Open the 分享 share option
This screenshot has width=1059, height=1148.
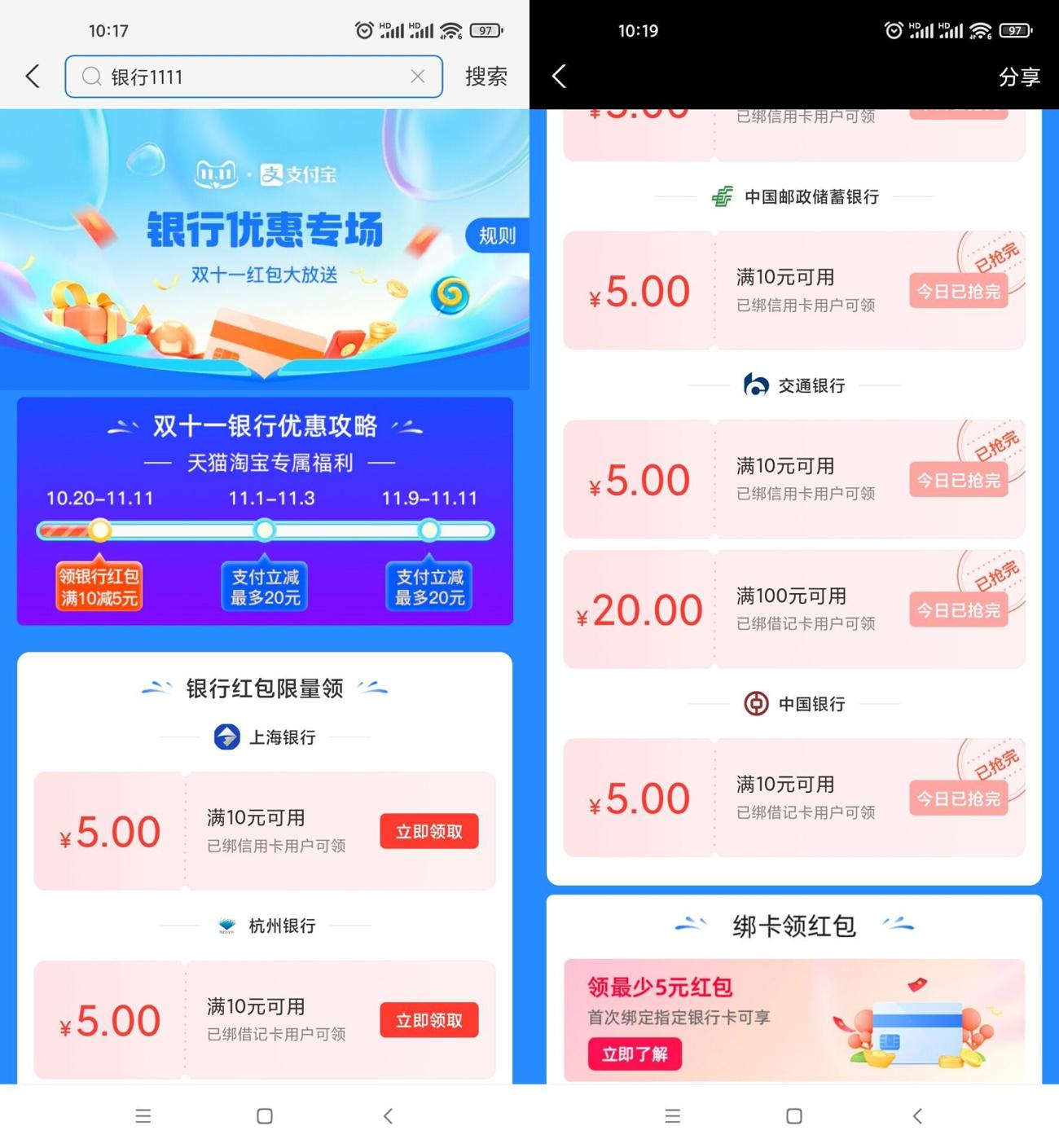tap(1020, 76)
